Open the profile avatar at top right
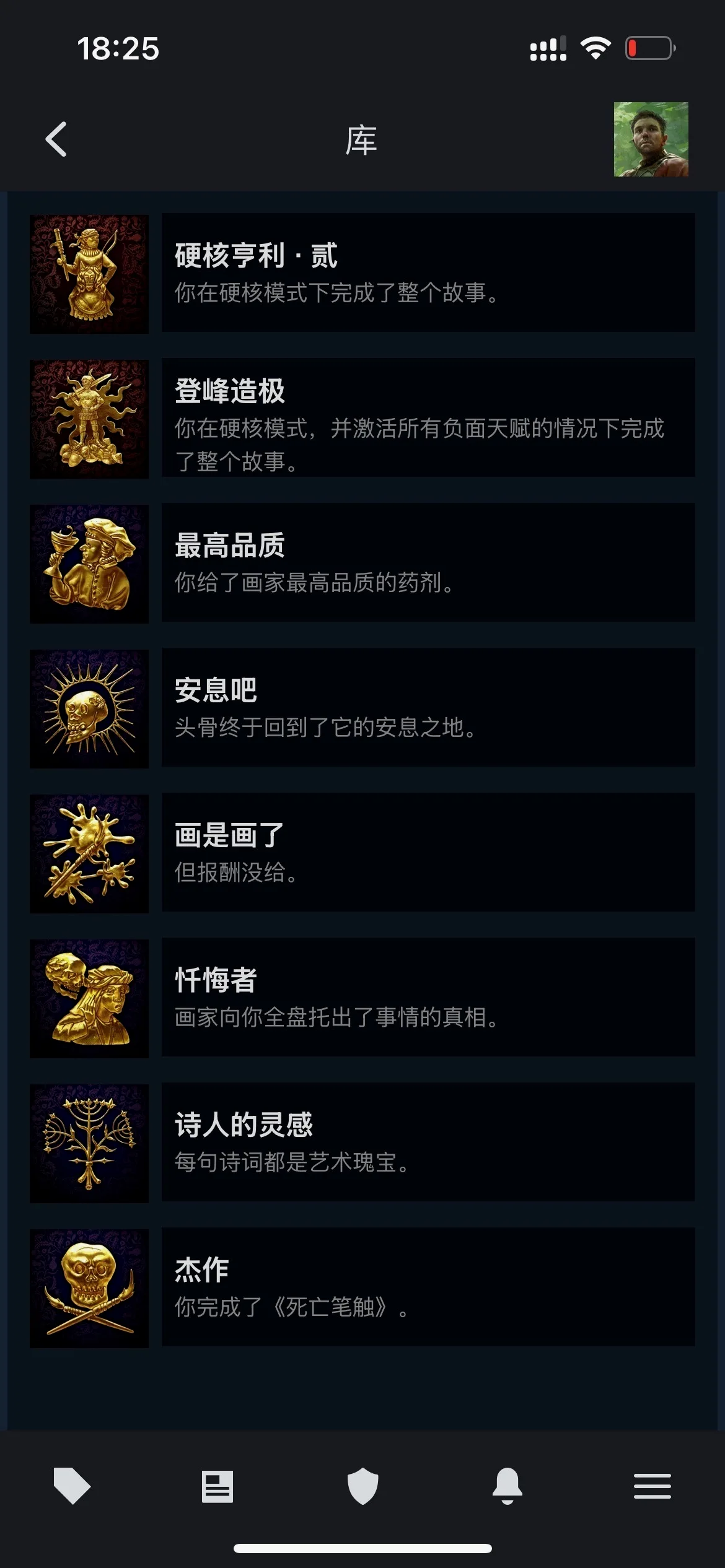Screen dimensions: 725x1568 [651, 139]
